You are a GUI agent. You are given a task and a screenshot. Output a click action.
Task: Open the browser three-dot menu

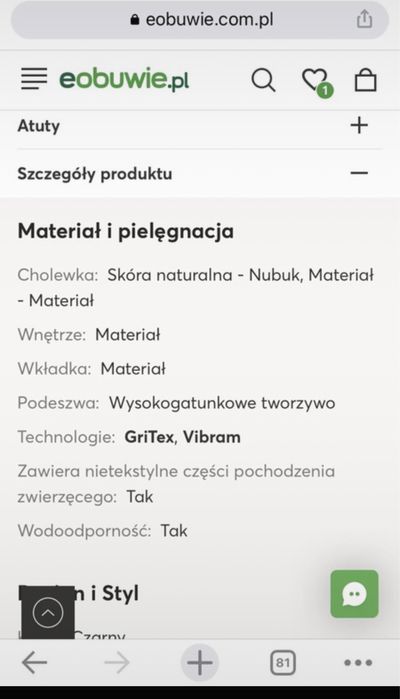pos(358,662)
